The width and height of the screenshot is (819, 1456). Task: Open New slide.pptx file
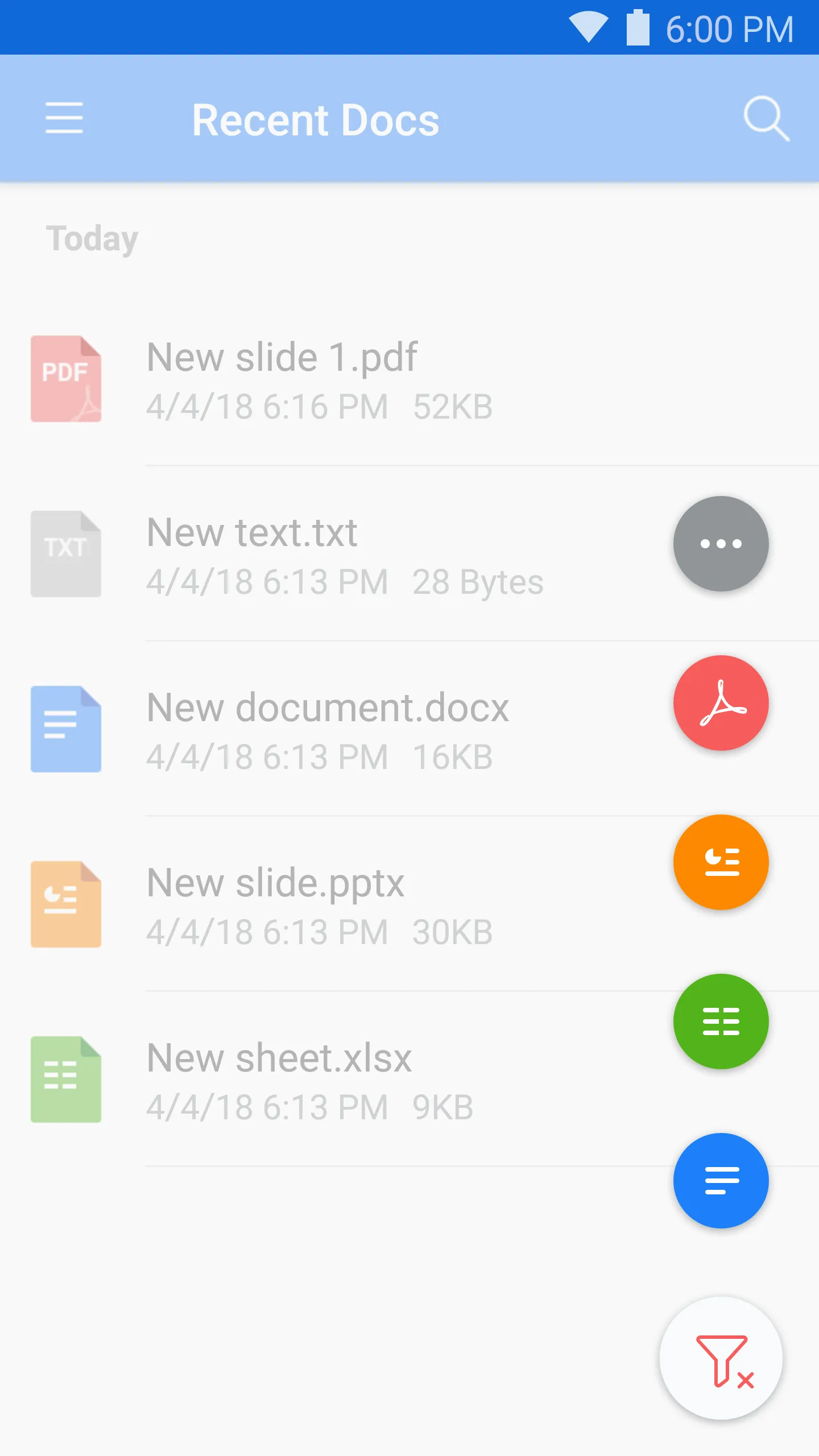pyautogui.click(x=275, y=882)
